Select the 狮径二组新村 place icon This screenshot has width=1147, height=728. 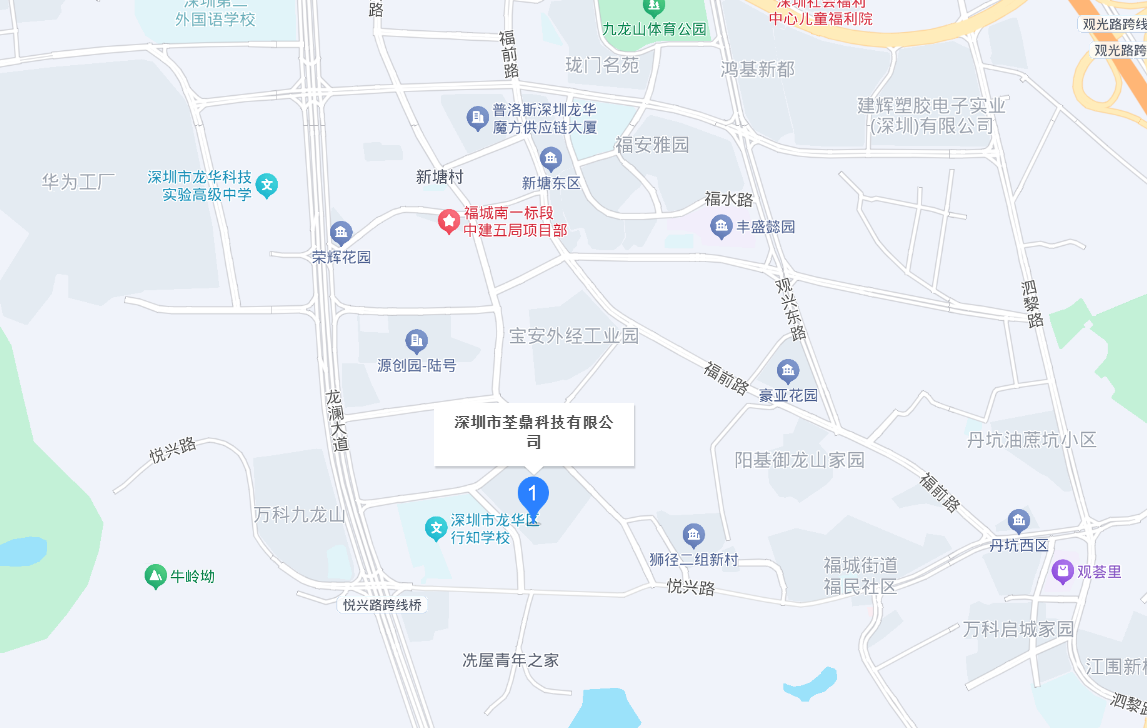tap(693, 536)
